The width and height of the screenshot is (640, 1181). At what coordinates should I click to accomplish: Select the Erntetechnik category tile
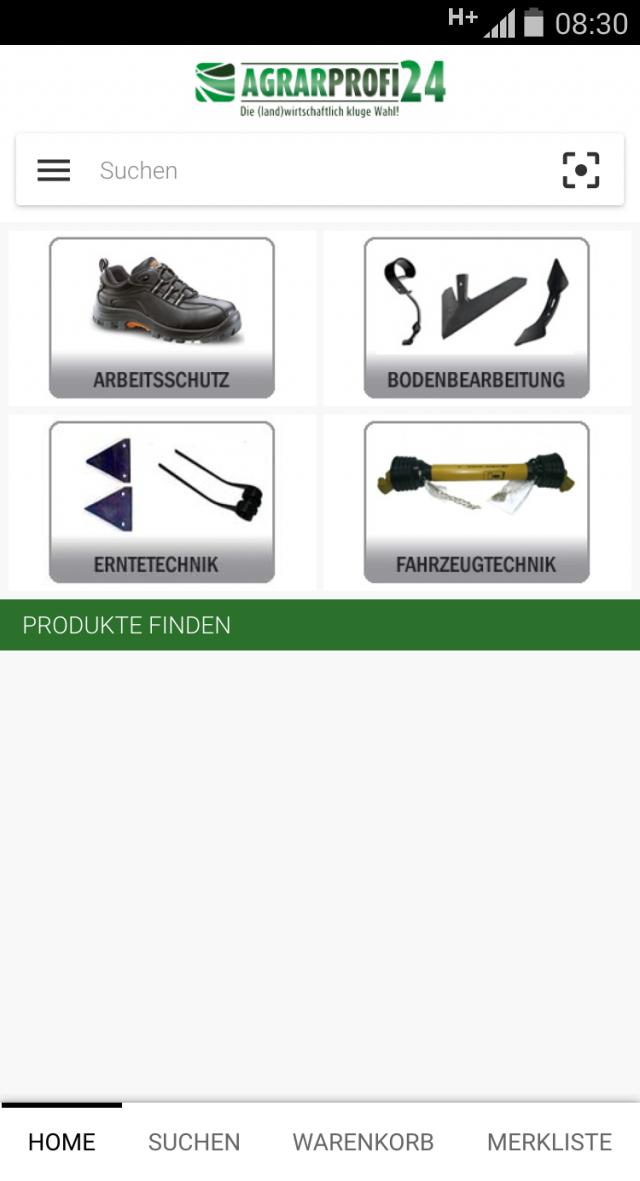point(162,502)
